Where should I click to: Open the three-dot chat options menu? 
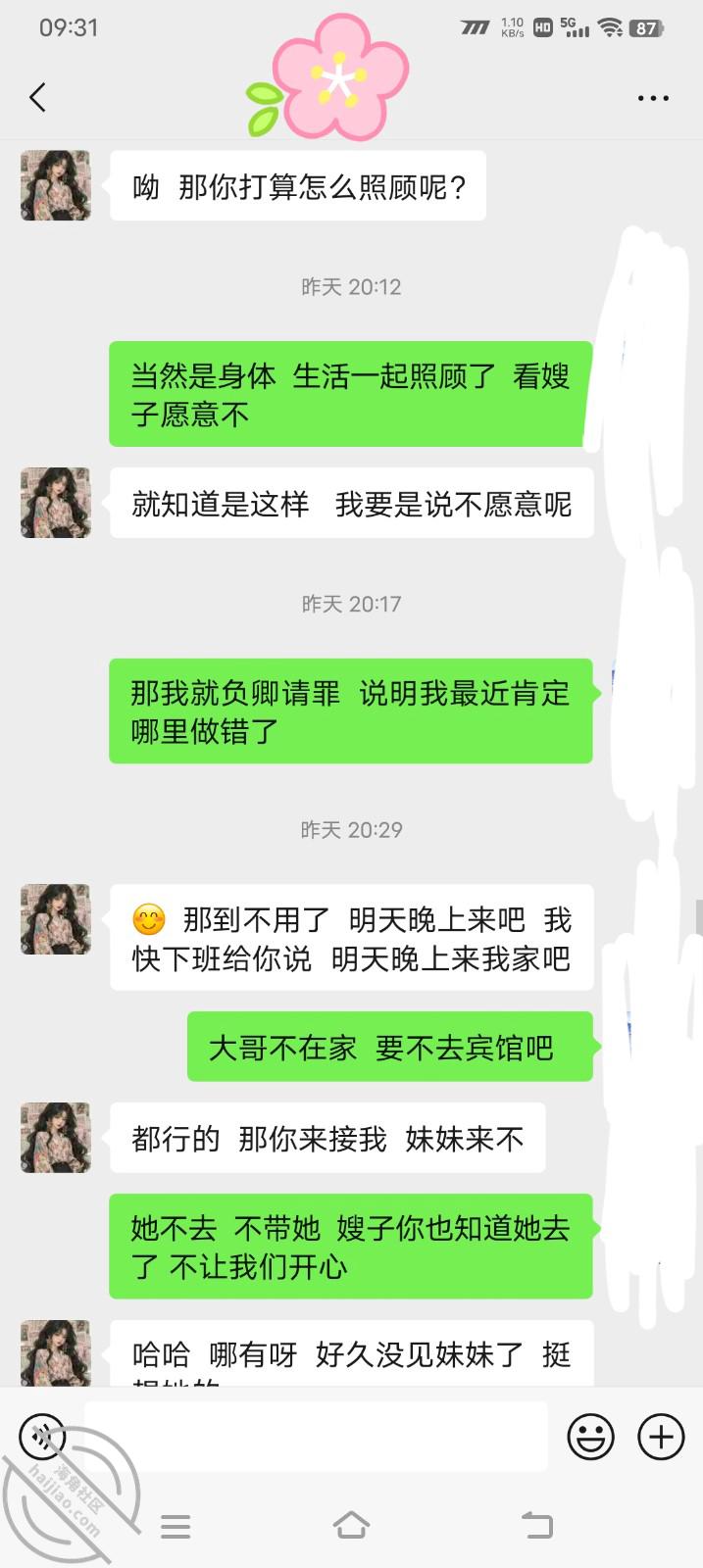coord(653,98)
